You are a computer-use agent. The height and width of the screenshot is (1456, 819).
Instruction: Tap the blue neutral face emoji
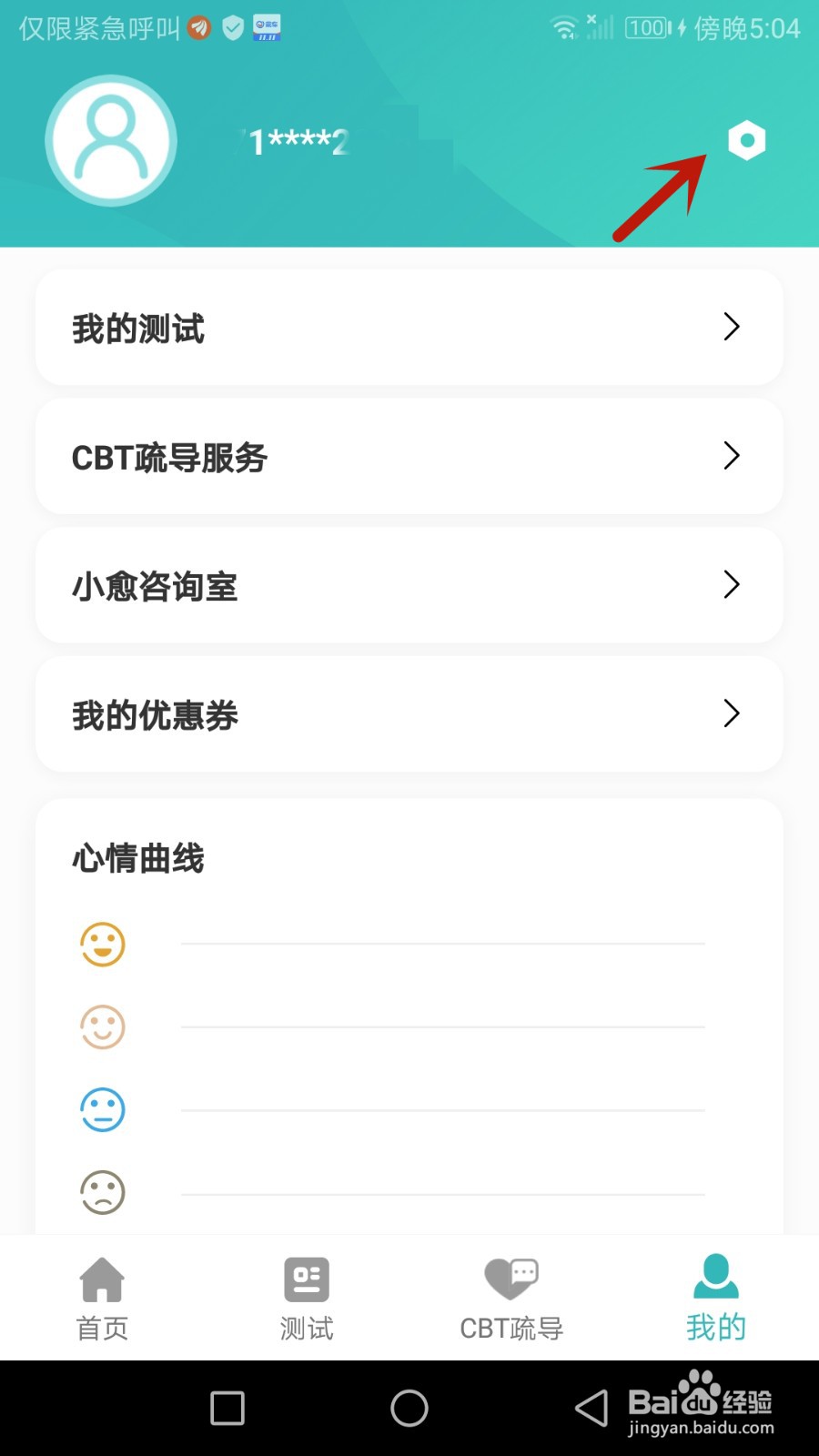click(101, 1108)
